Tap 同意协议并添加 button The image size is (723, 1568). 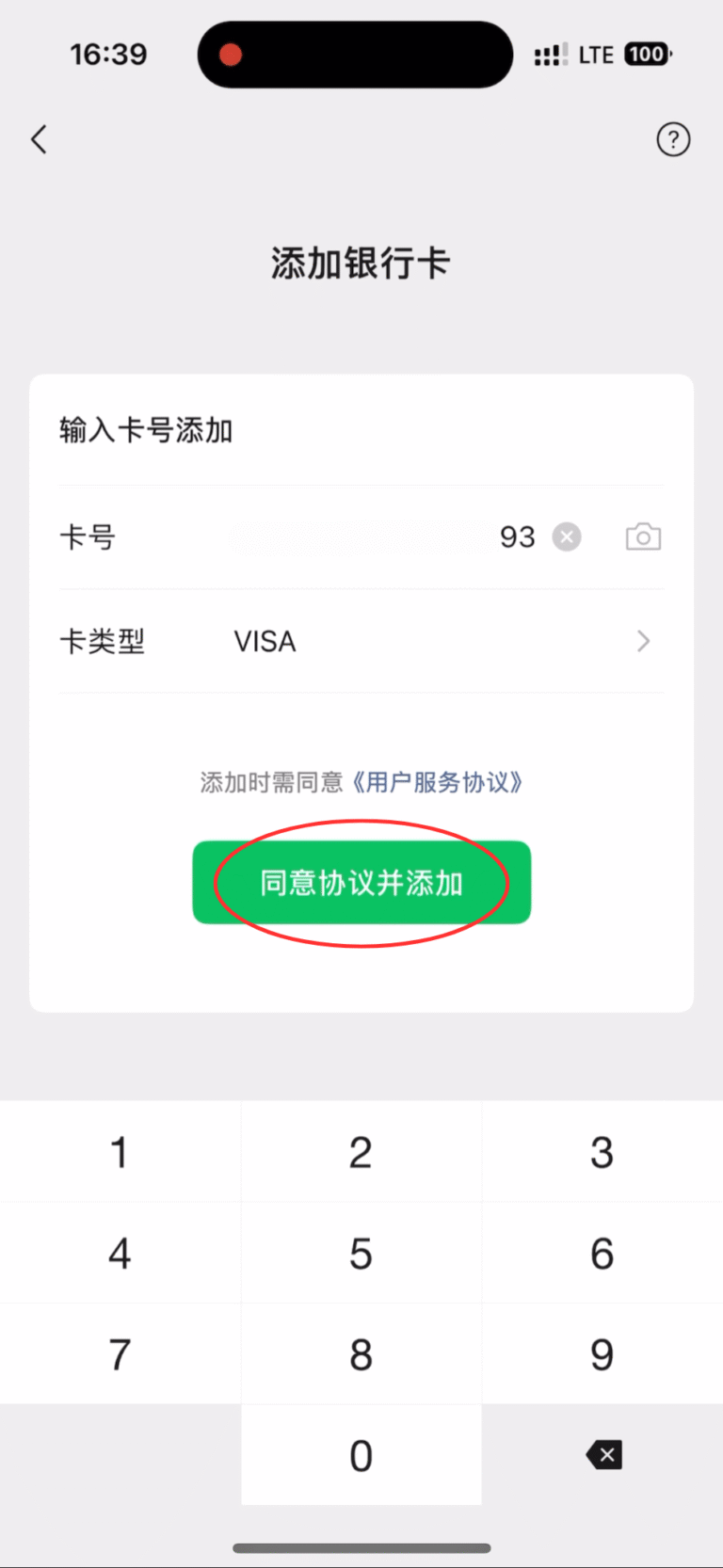tap(361, 883)
